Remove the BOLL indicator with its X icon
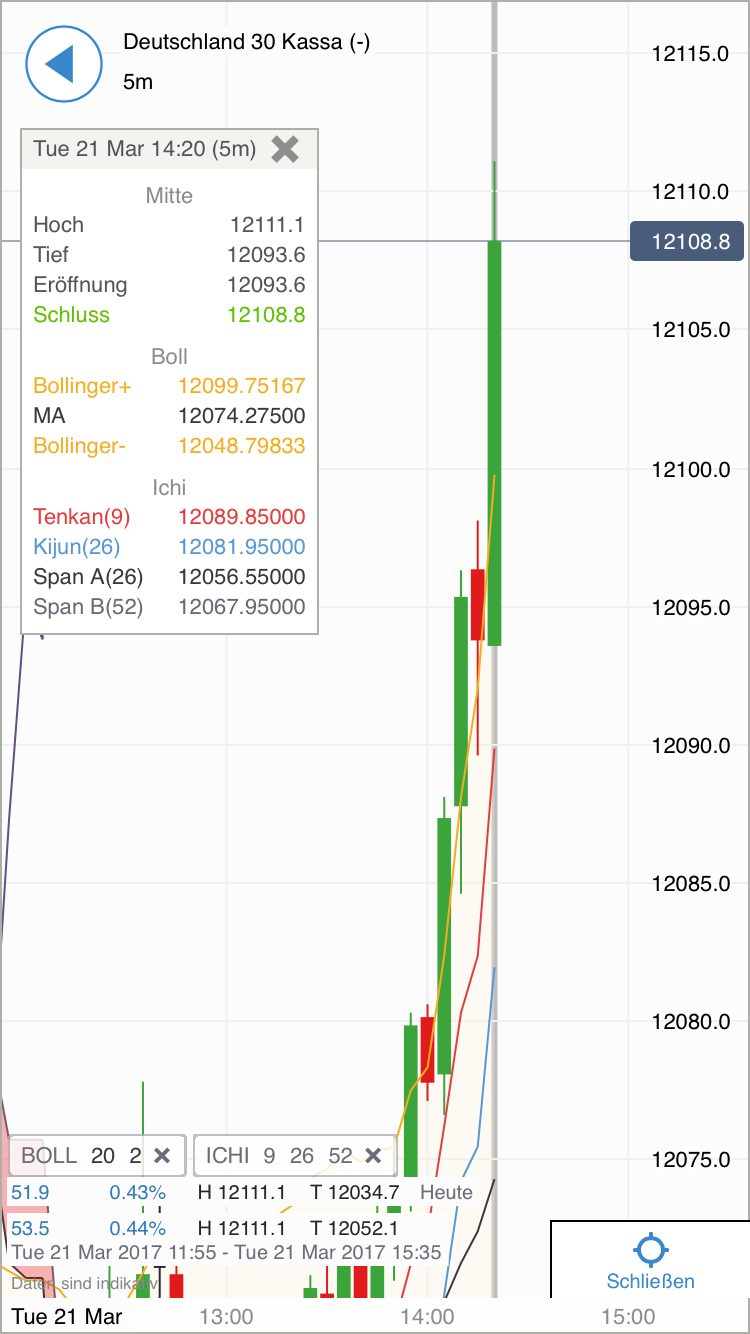The image size is (750, 1334). coord(162,1155)
